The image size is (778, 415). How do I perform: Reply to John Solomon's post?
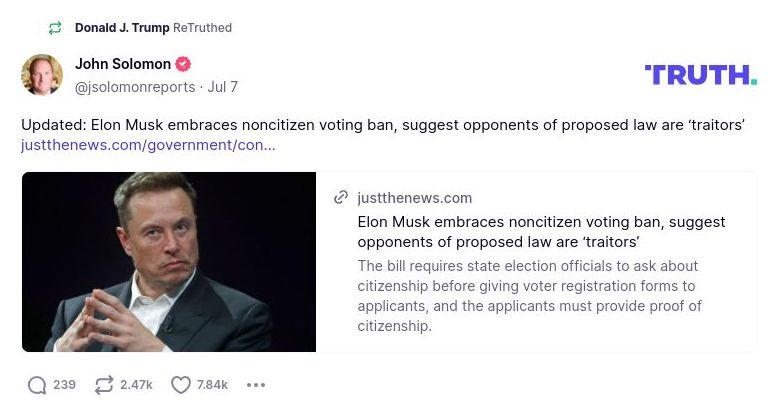point(37,385)
